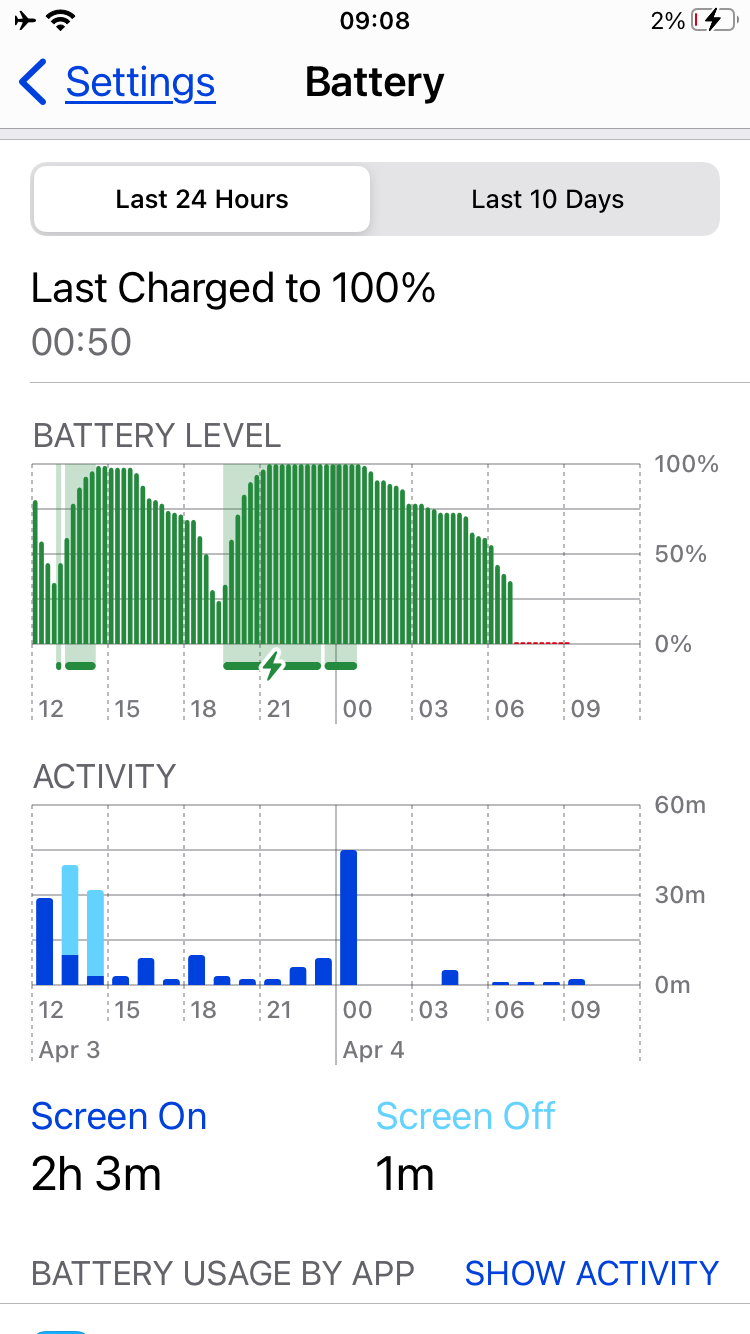The image size is (750, 1334).
Task: Switch to Last 10 Days view
Action: pos(547,199)
